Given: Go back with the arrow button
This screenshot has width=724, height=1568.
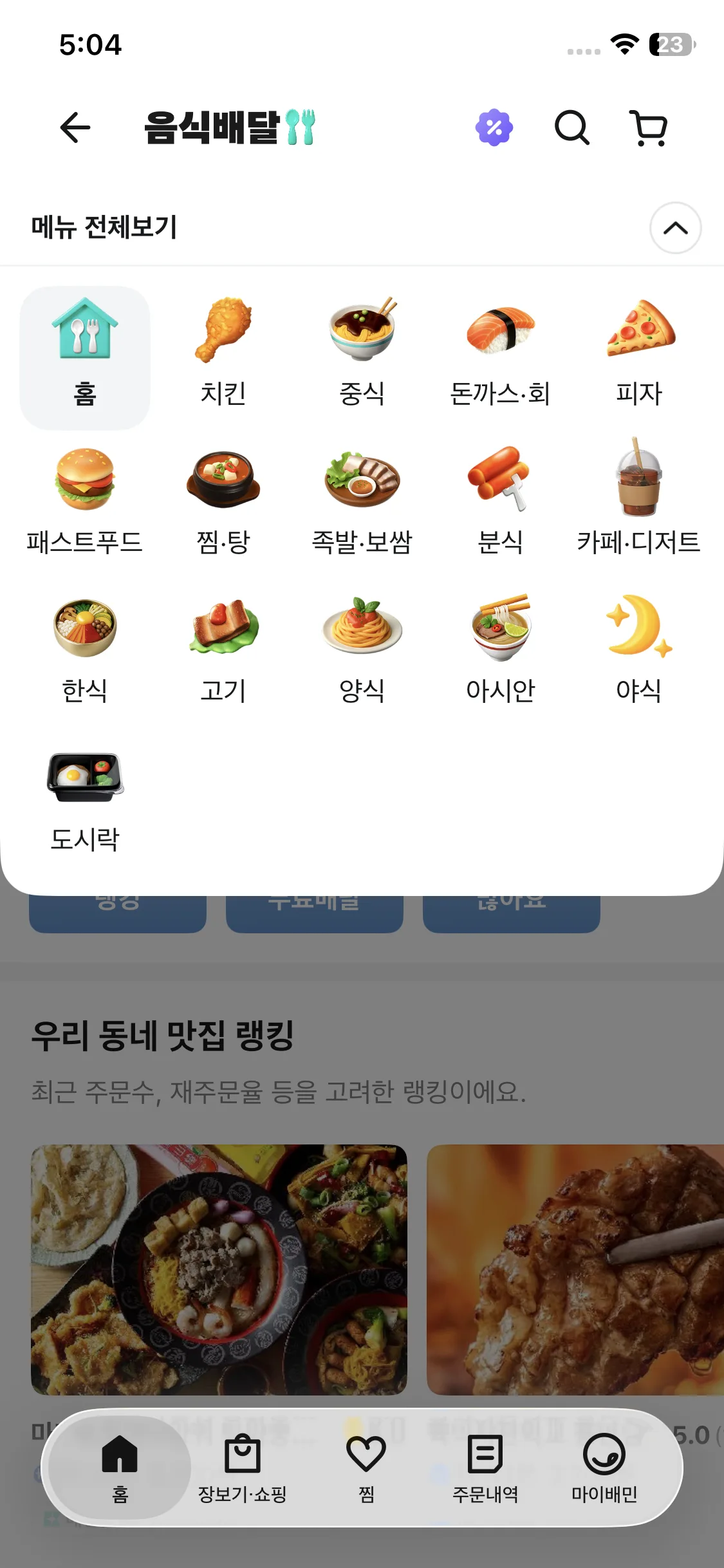Looking at the screenshot, I should click(75, 127).
